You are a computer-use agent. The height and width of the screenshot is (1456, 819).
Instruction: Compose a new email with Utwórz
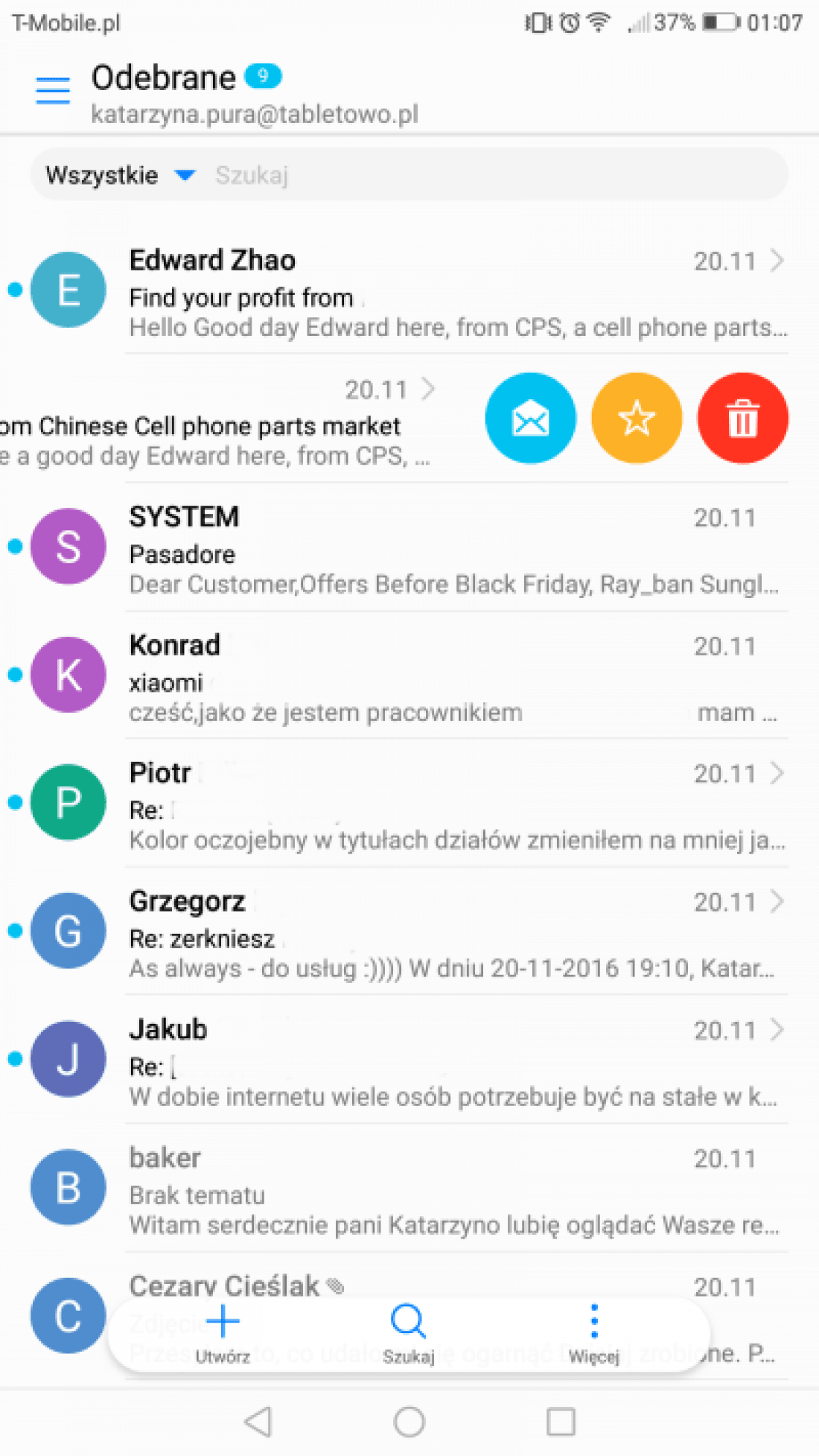click(x=222, y=1335)
